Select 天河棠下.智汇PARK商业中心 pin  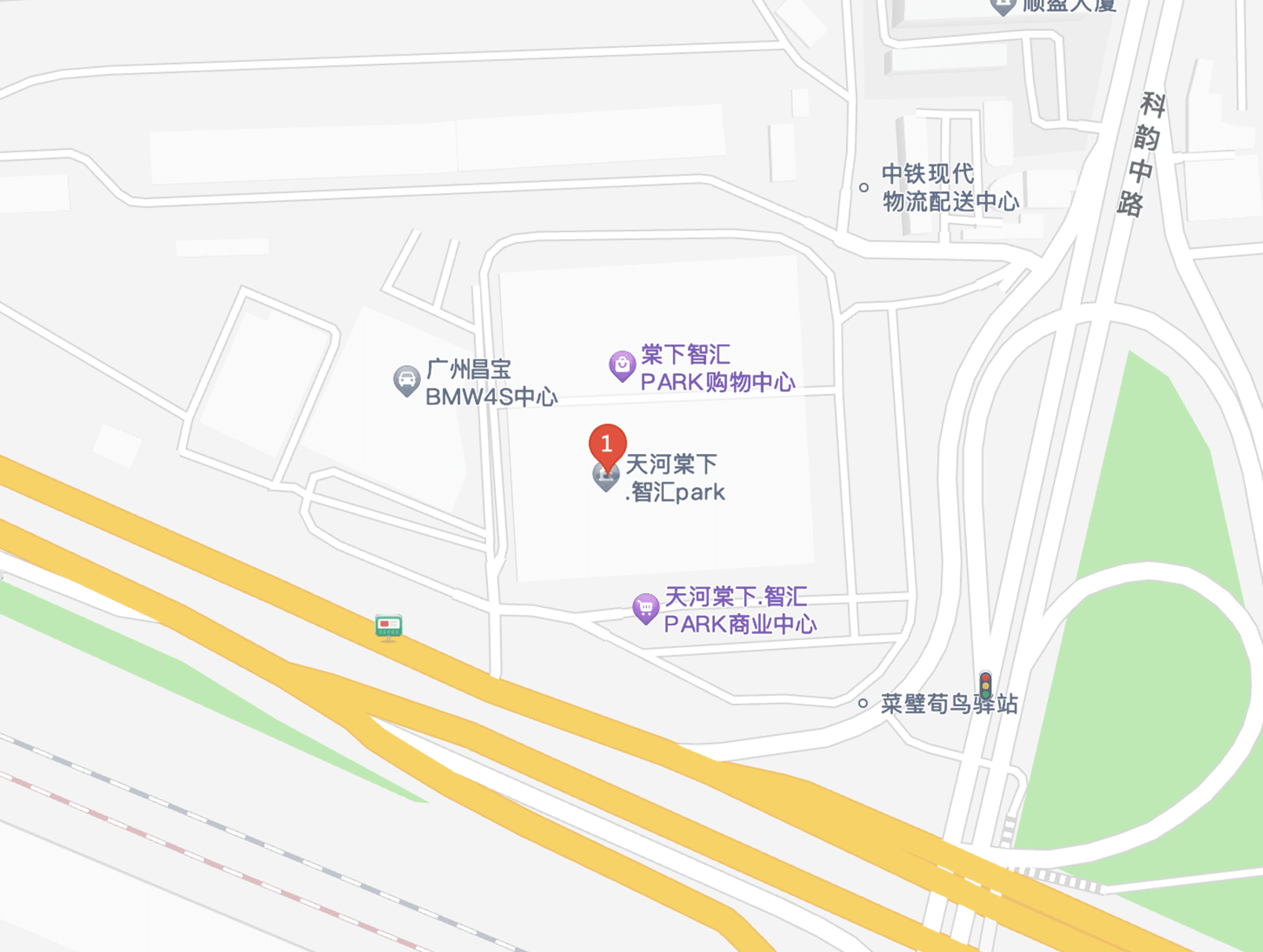pyautogui.click(x=646, y=608)
